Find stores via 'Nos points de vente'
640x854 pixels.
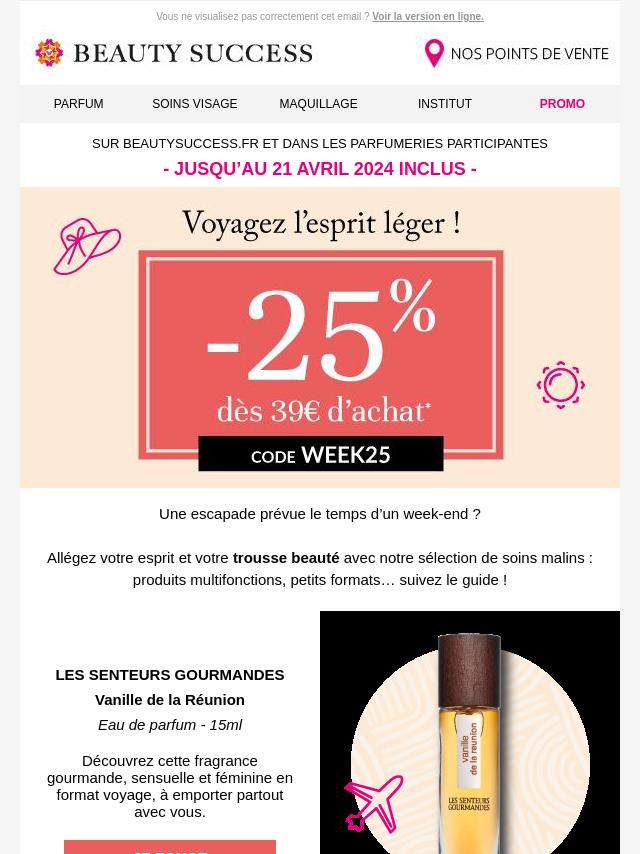click(x=516, y=53)
